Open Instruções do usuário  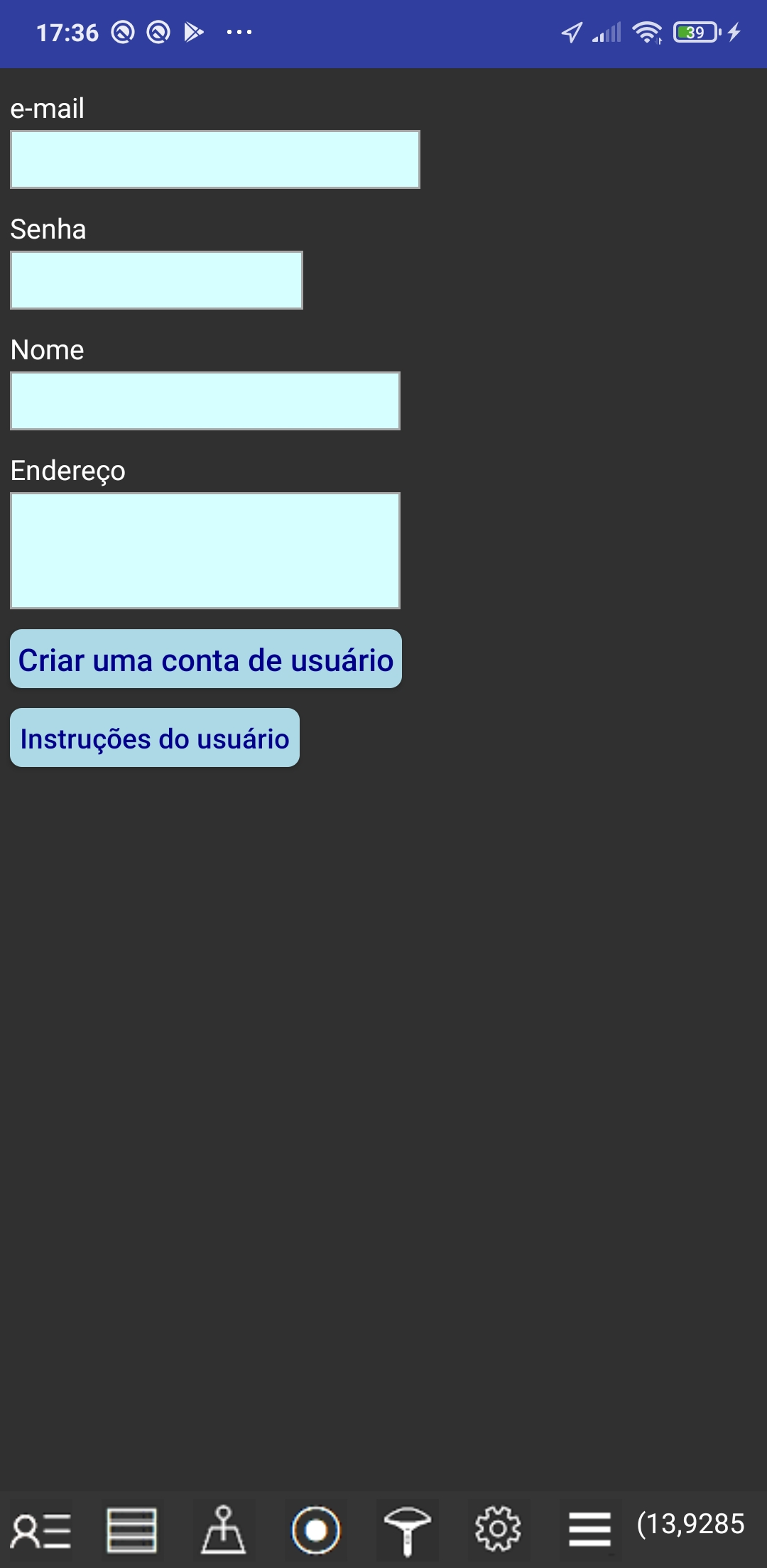pyautogui.click(x=155, y=738)
